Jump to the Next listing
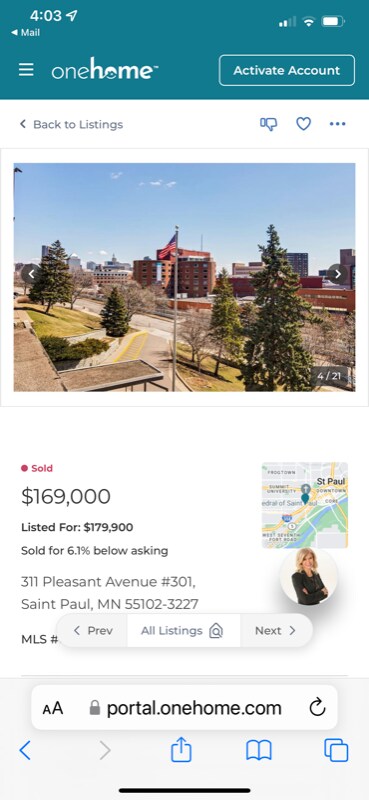Image resolution: width=369 pixels, height=800 pixels. coord(276,631)
